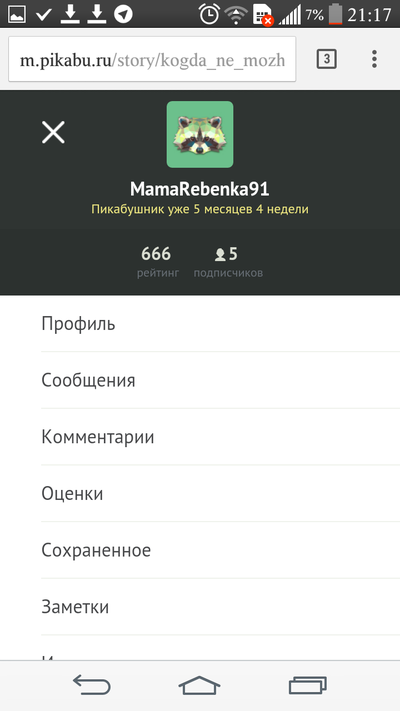Open Комментарии section
The height and width of the screenshot is (711, 400).
(x=220, y=437)
